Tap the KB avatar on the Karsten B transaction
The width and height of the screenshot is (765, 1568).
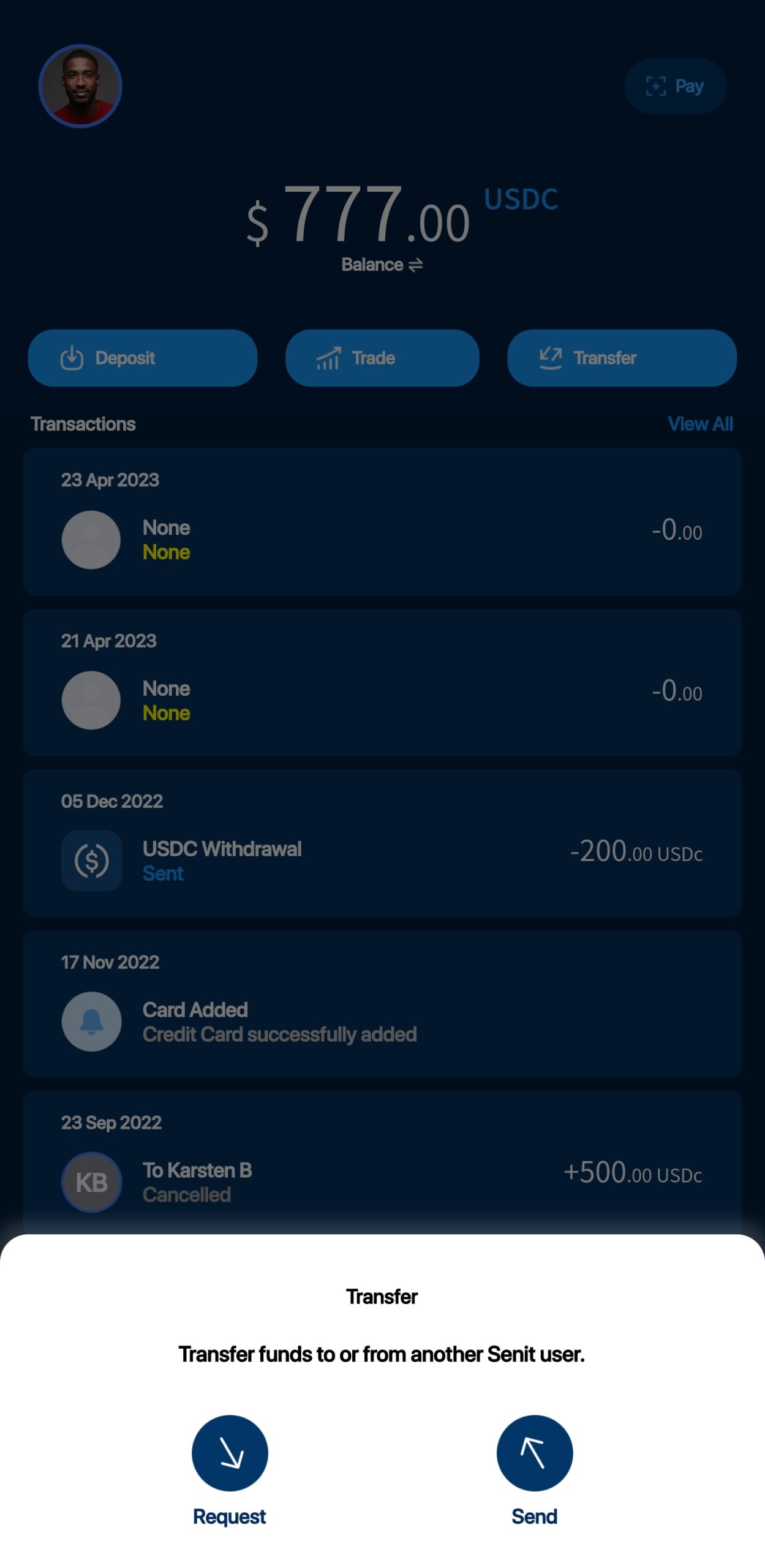pos(91,1182)
